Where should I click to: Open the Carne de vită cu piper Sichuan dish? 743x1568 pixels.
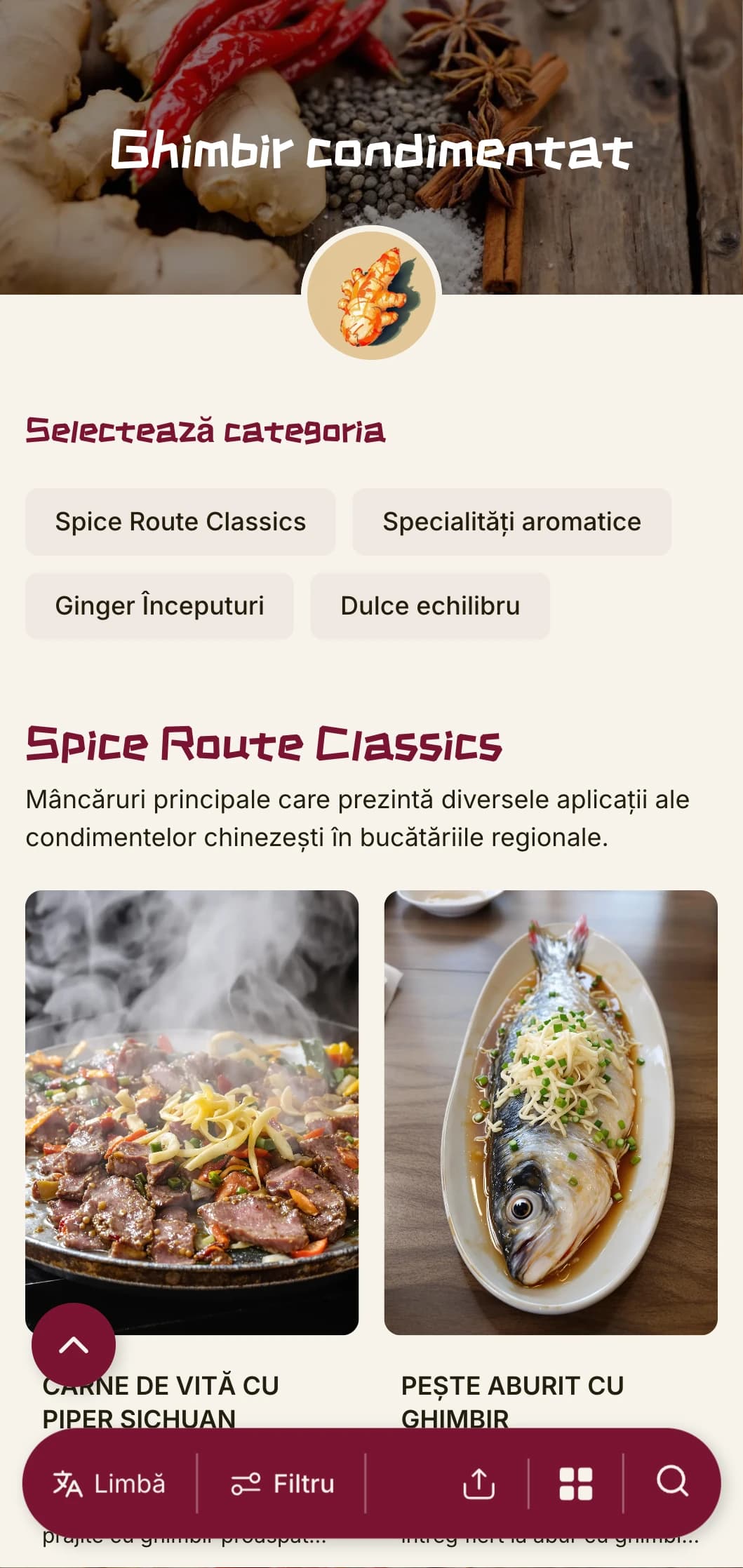tap(192, 1112)
